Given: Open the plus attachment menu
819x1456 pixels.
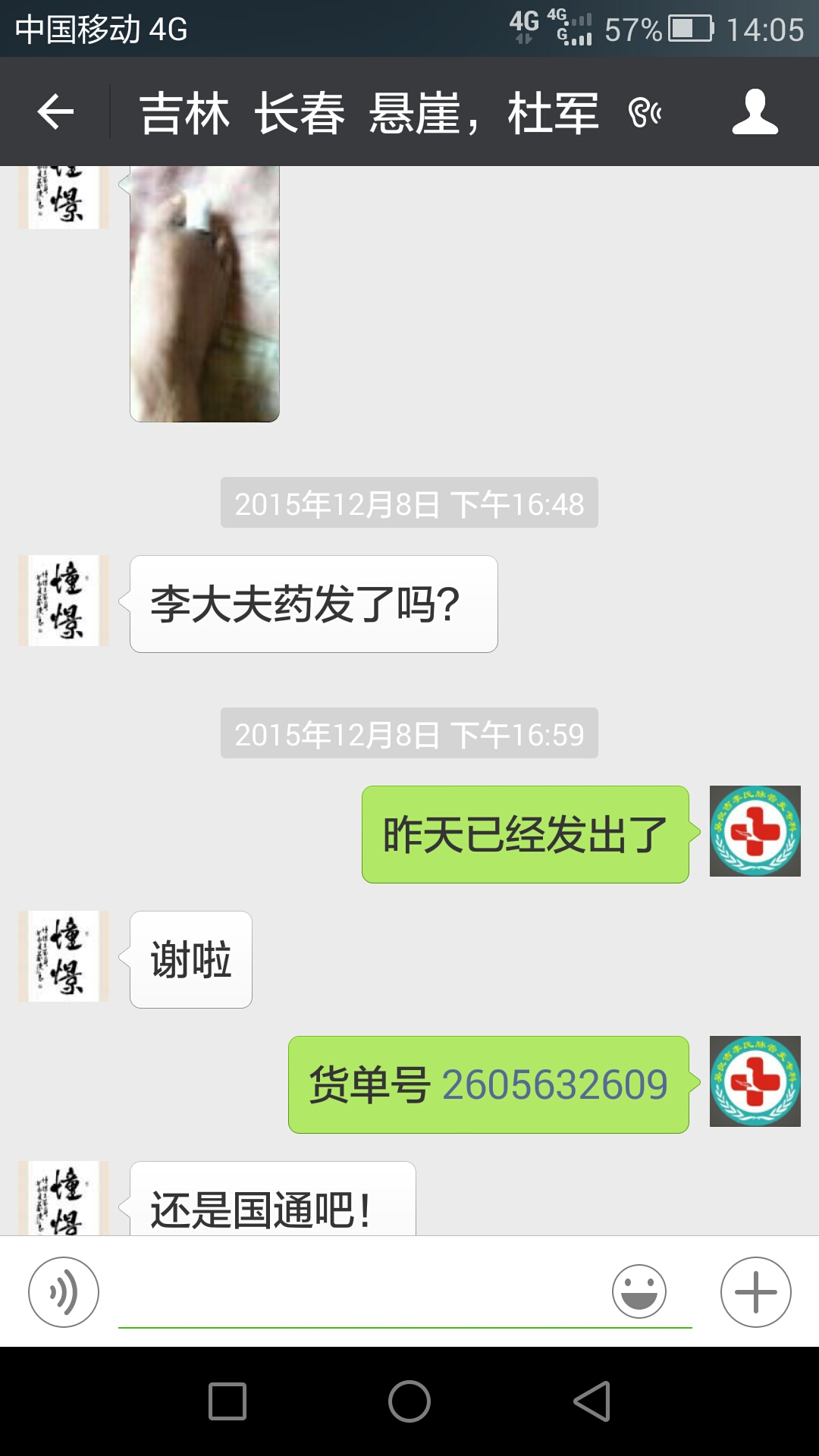Looking at the screenshot, I should click(755, 1292).
